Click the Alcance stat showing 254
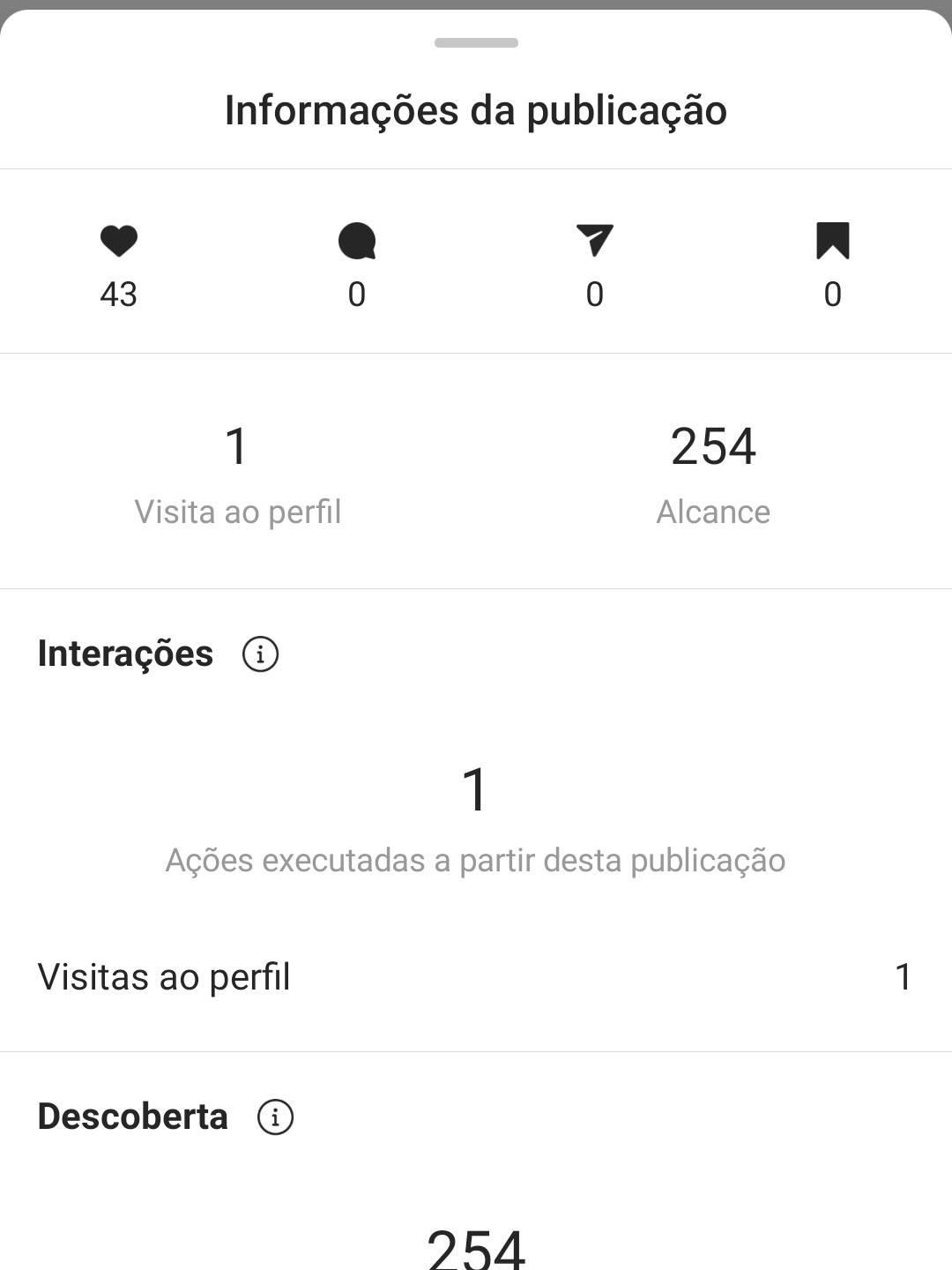952x1270 pixels. click(713, 447)
